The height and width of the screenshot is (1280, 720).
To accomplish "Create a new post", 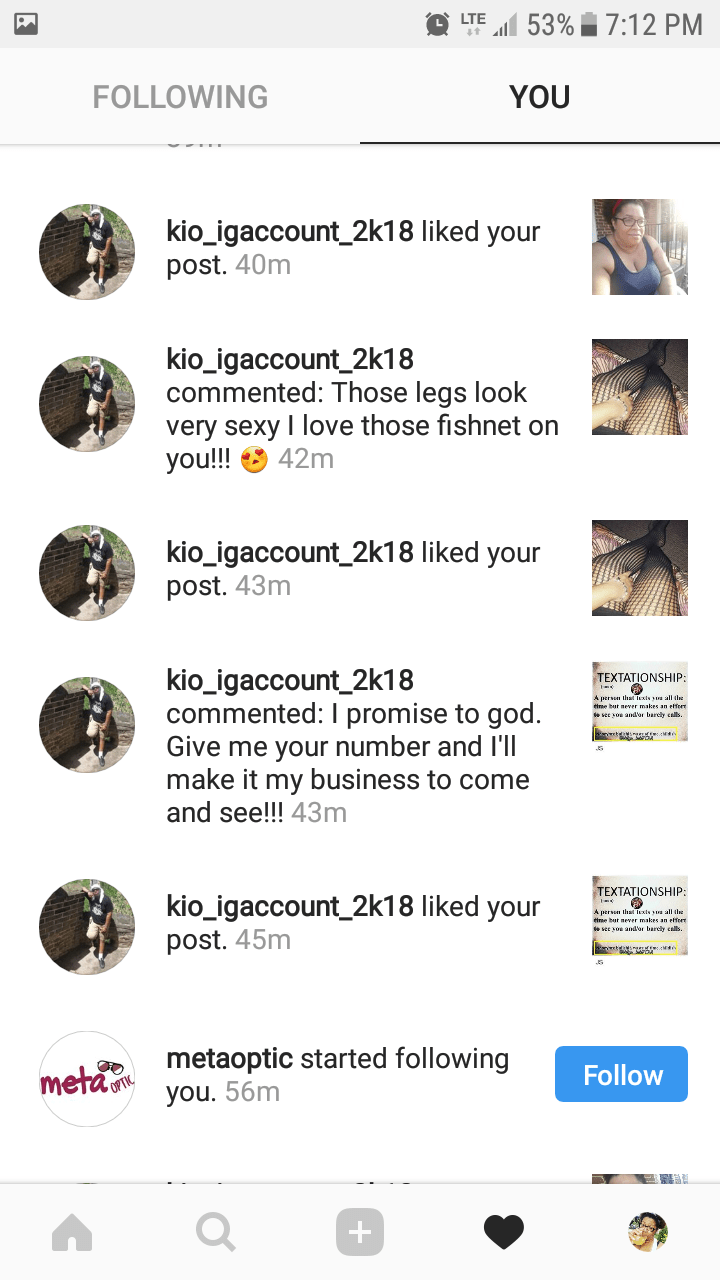I will 360,1233.
